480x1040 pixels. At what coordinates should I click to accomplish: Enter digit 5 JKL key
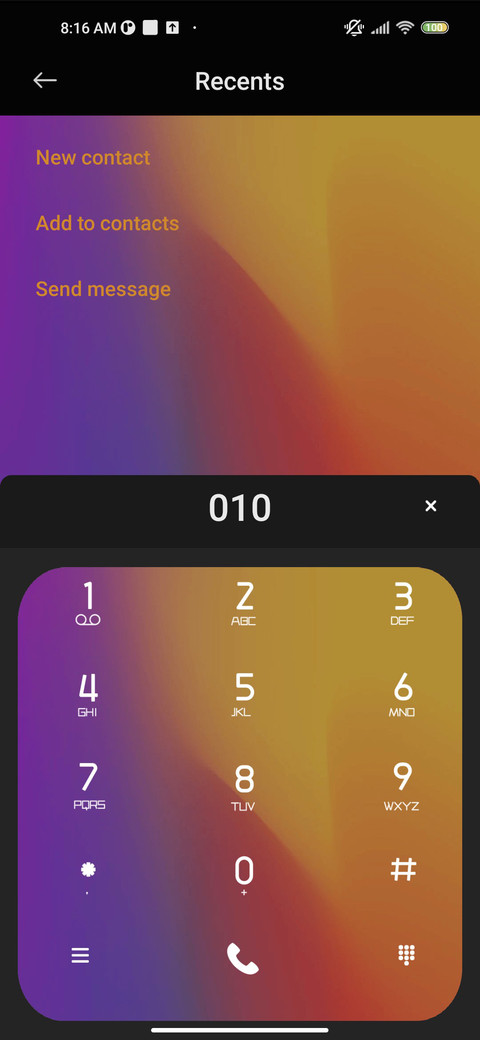(243, 694)
